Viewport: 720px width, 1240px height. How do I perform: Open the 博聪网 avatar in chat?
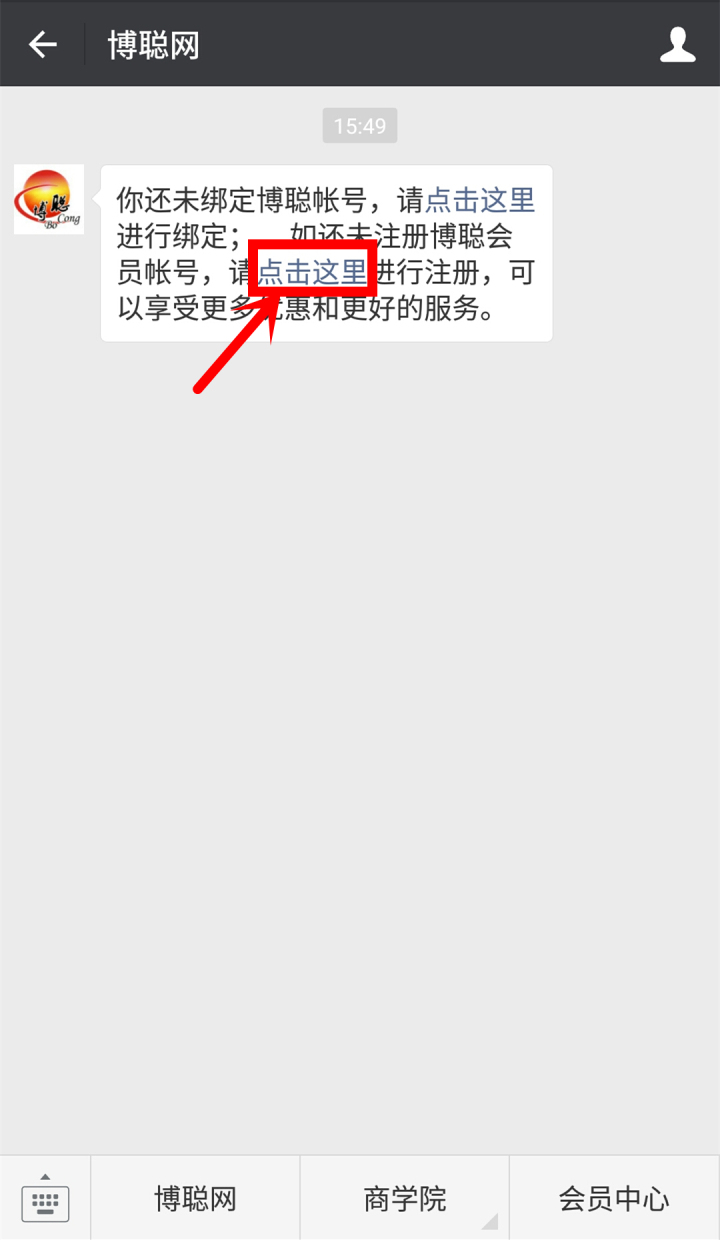point(49,200)
